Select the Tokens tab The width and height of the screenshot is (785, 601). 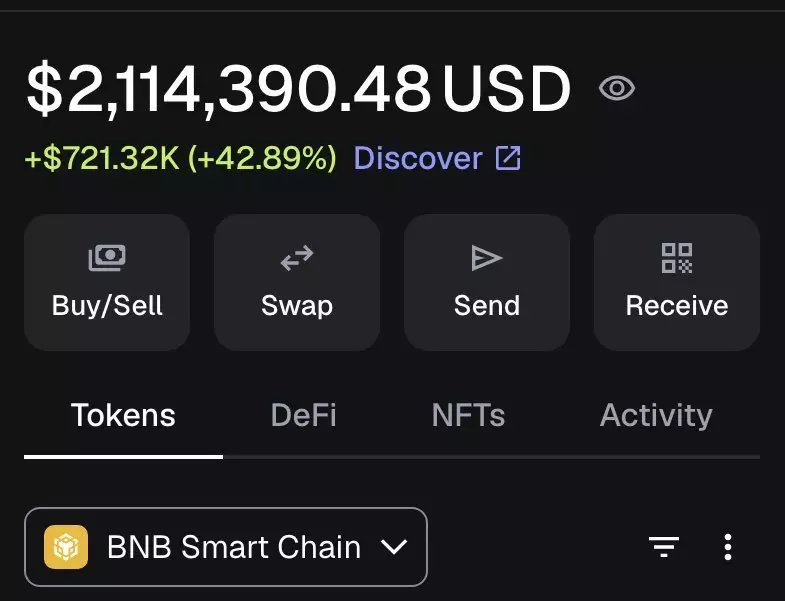click(x=123, y=415)
